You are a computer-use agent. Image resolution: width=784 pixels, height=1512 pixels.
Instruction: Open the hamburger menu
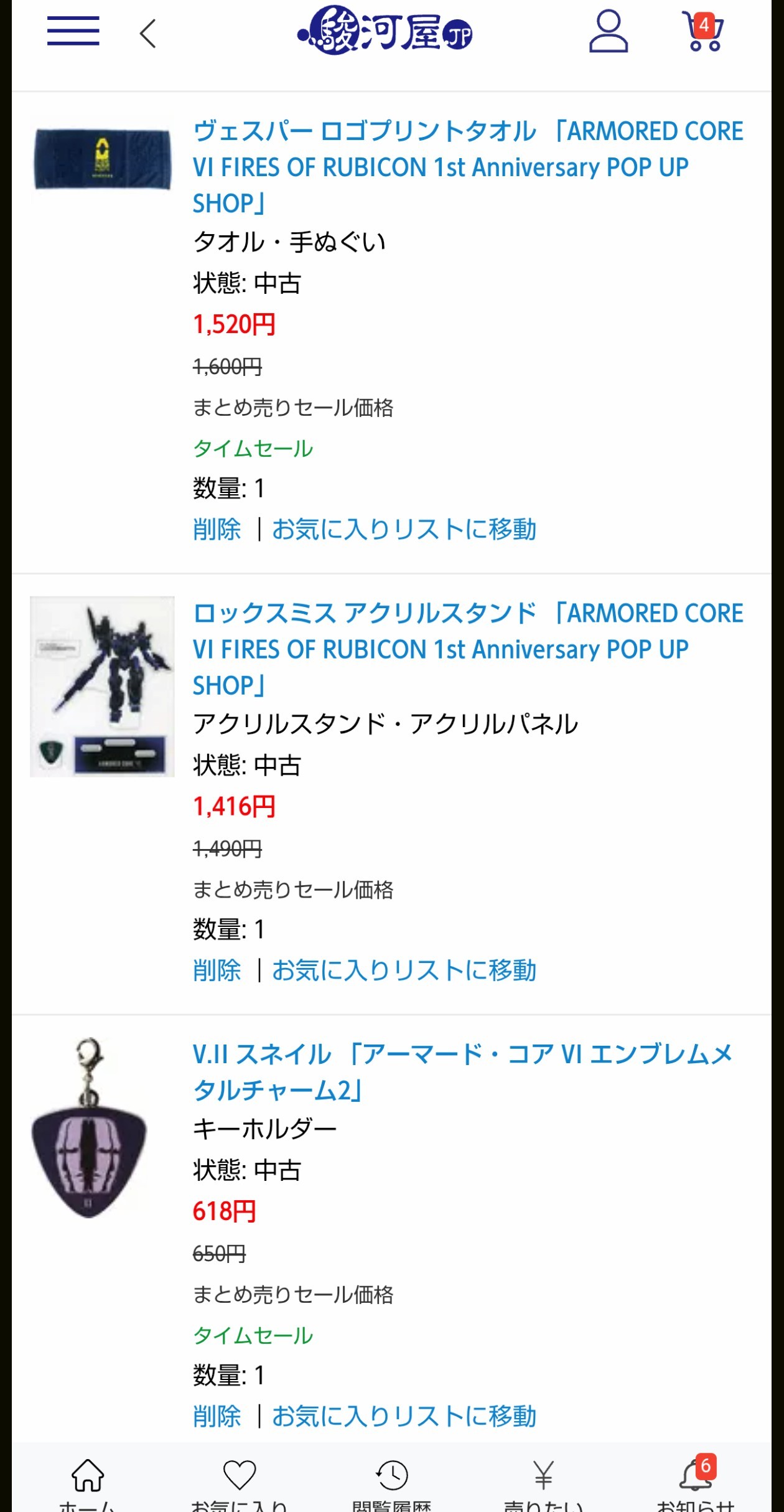click(x=73, y=32)
